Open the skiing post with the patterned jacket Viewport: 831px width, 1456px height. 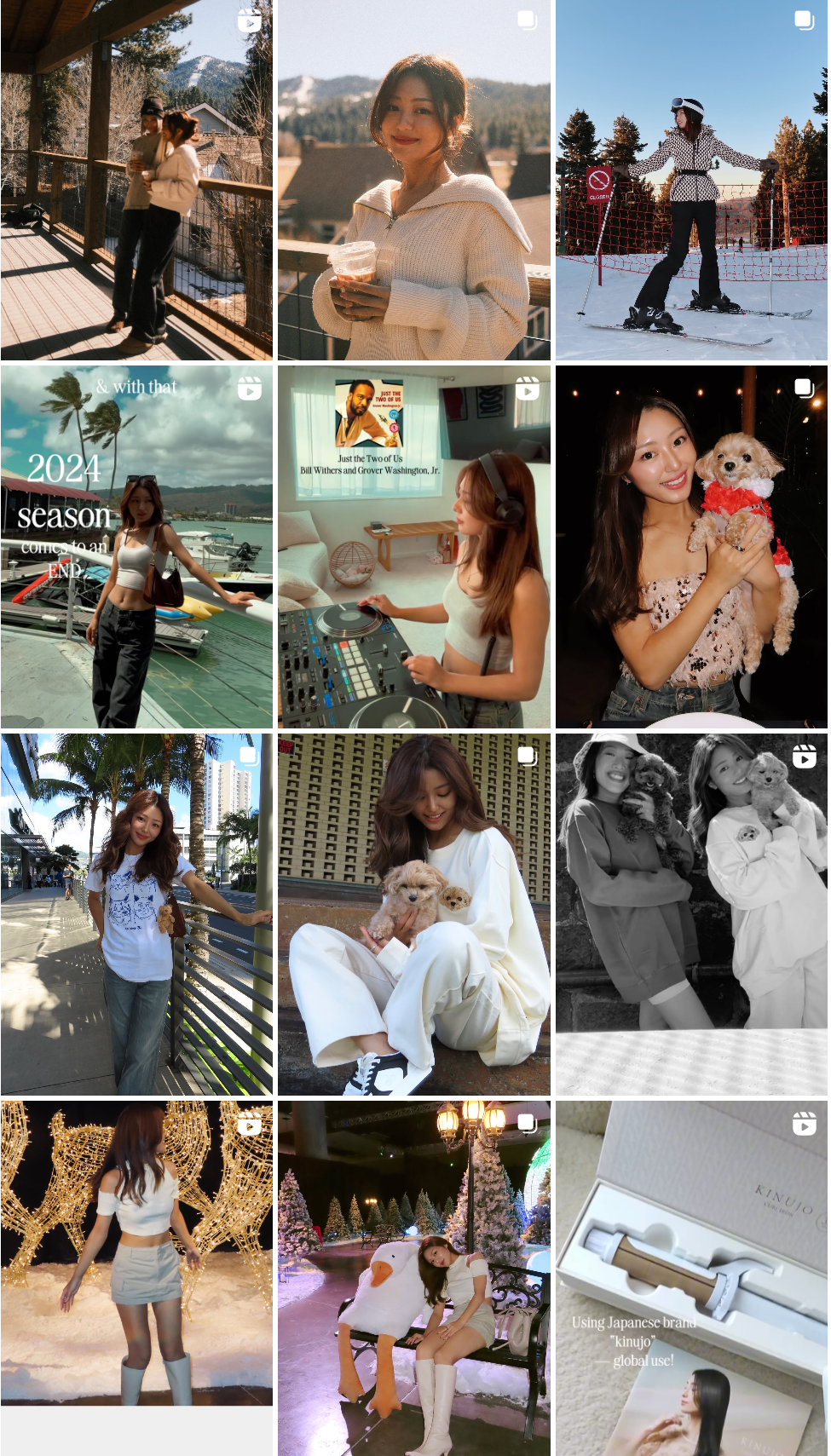click(691, 180)
